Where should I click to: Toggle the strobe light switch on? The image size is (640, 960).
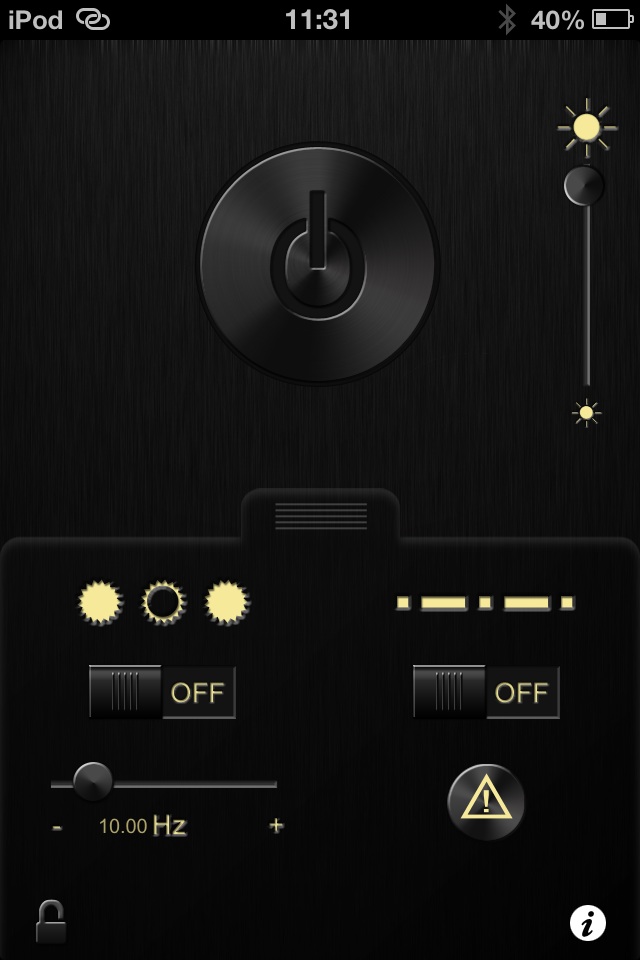pyautogui.click(x=162, y=692)
